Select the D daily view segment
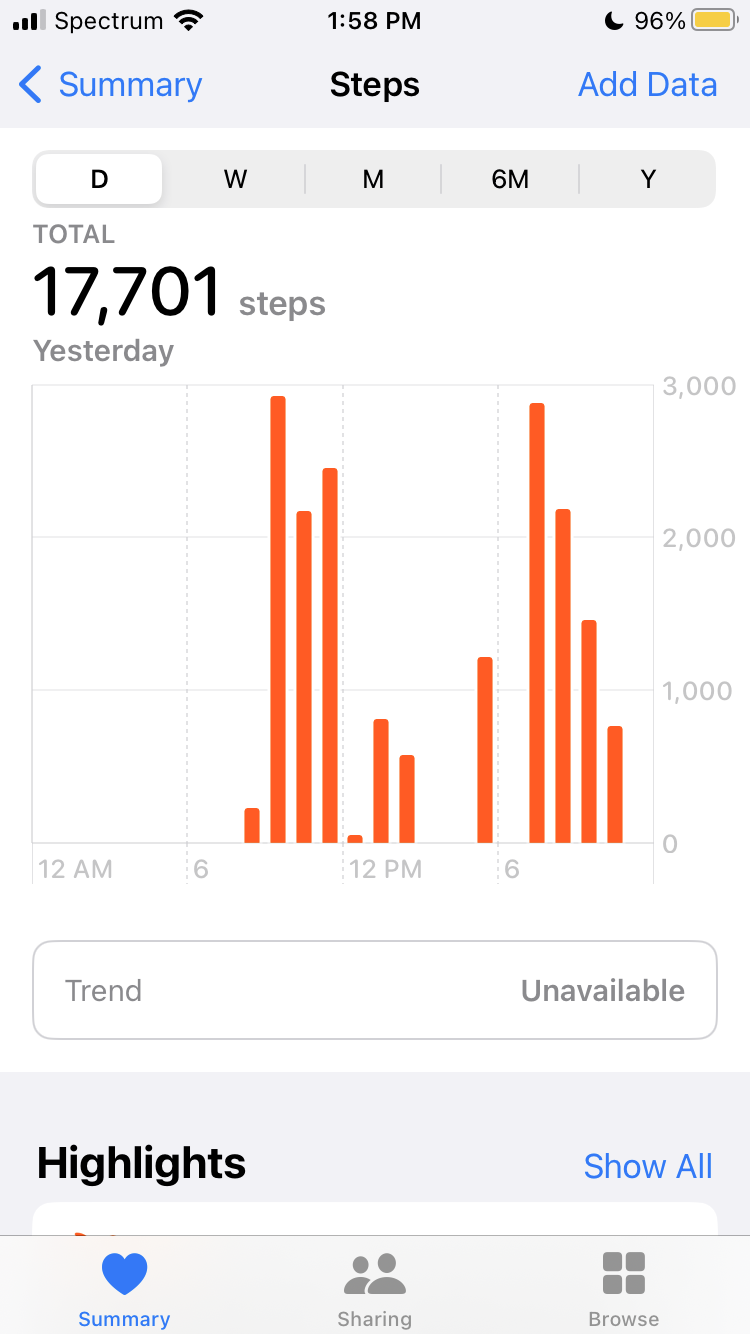 coord(97,178)
